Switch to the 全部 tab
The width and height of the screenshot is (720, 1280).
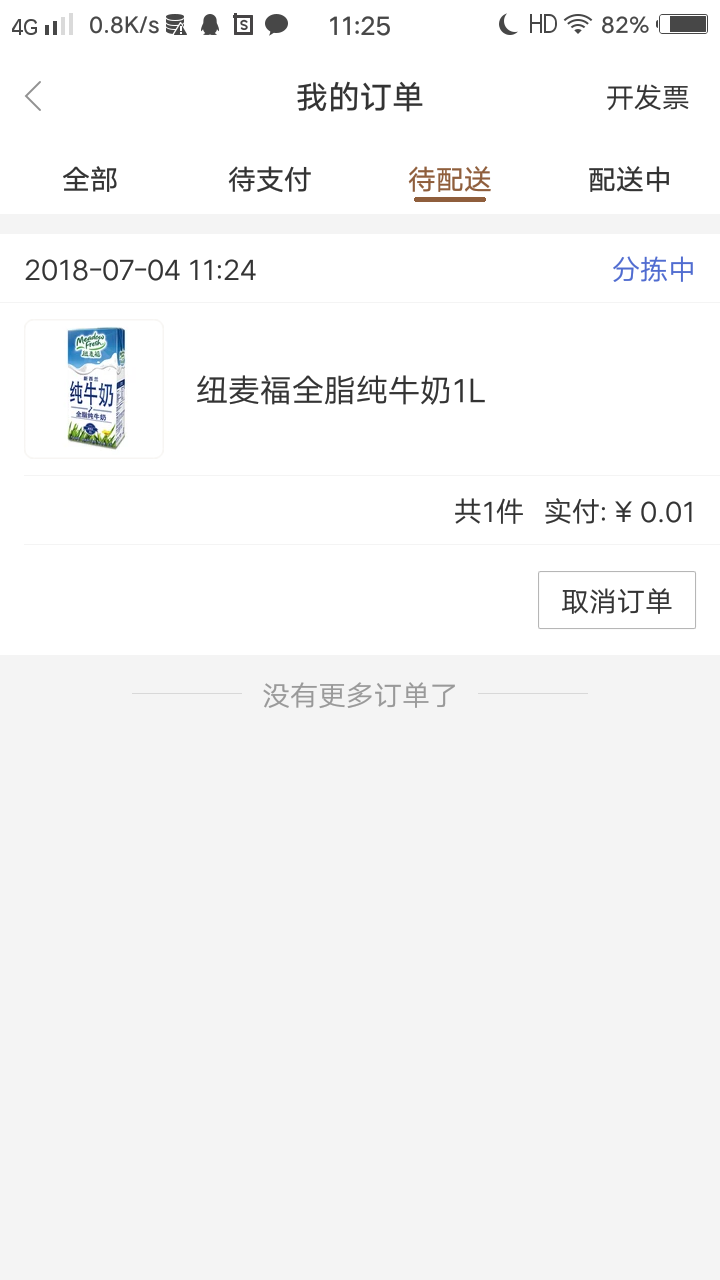[90, 180]
